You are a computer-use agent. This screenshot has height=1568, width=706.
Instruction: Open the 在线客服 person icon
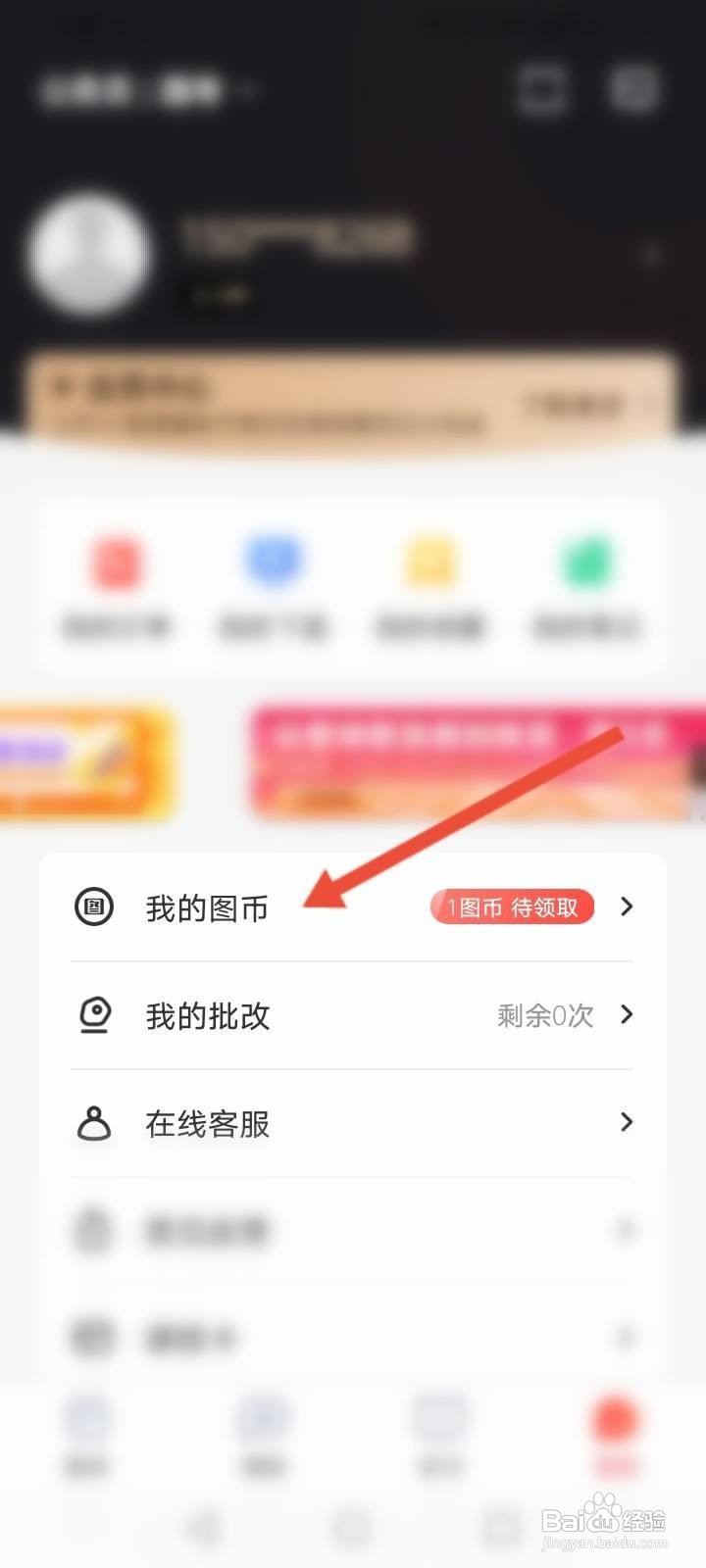[93, 1123]
